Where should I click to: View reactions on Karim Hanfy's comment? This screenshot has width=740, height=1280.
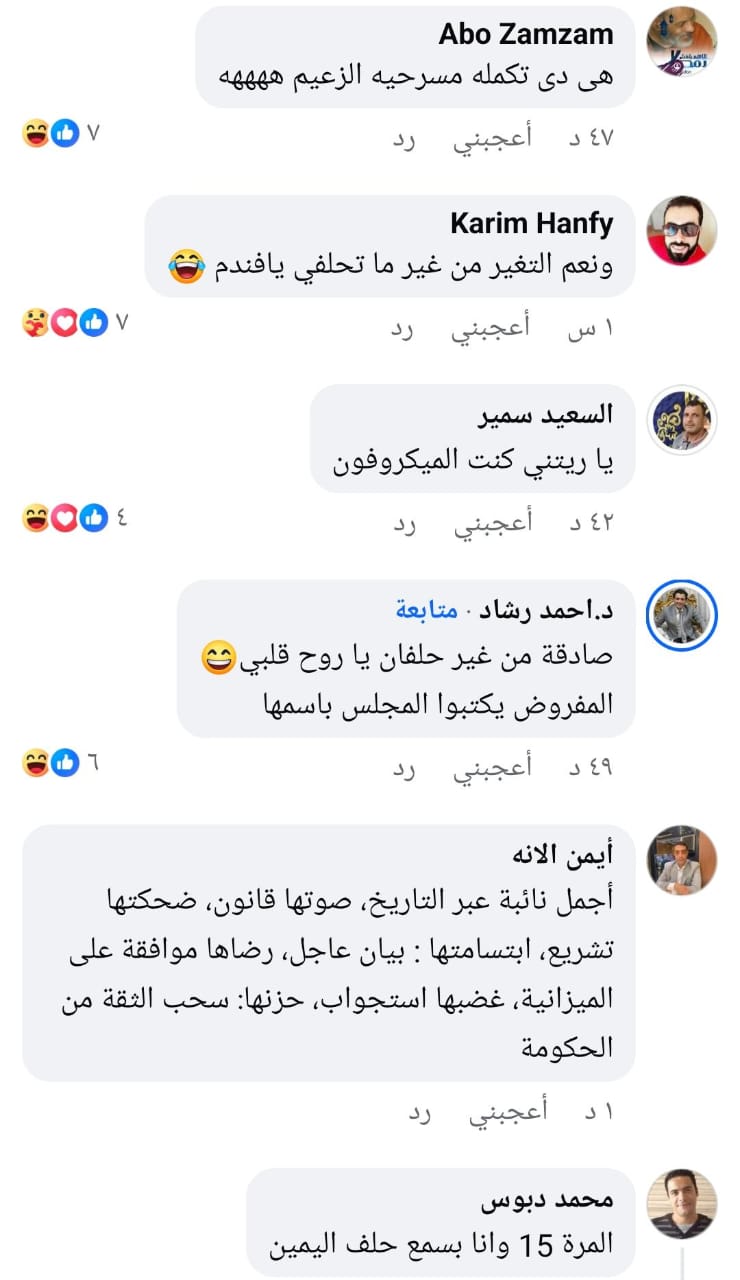75,323
